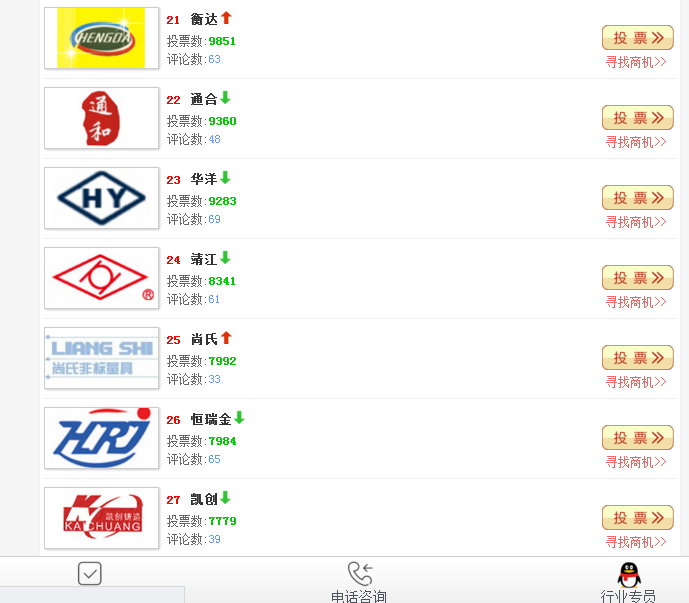Tap the checkmark icon in bottom bar
This screenshot has height=603, width=689.
[x=90, y=573]
